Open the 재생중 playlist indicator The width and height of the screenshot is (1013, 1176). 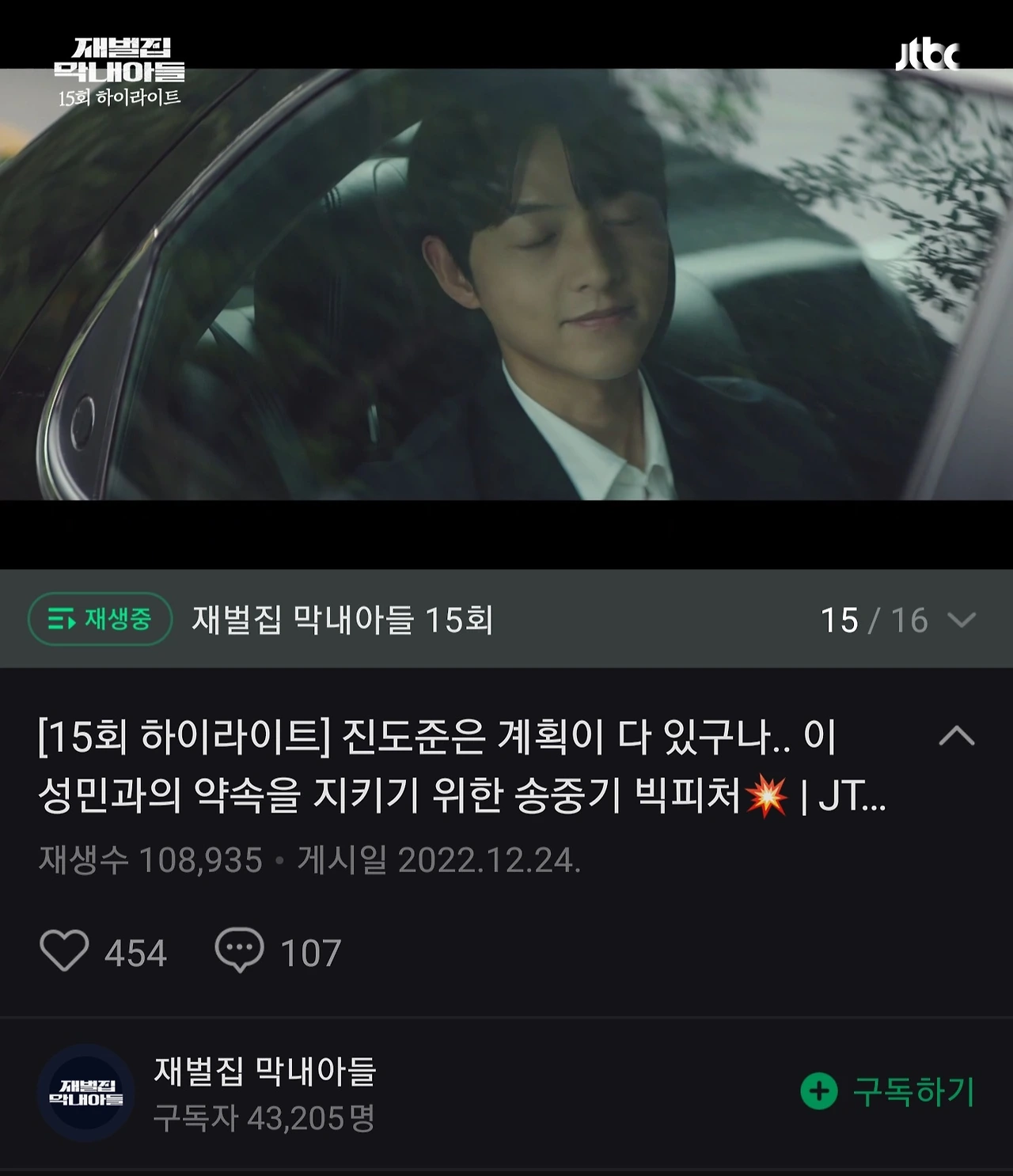(100, 619)
